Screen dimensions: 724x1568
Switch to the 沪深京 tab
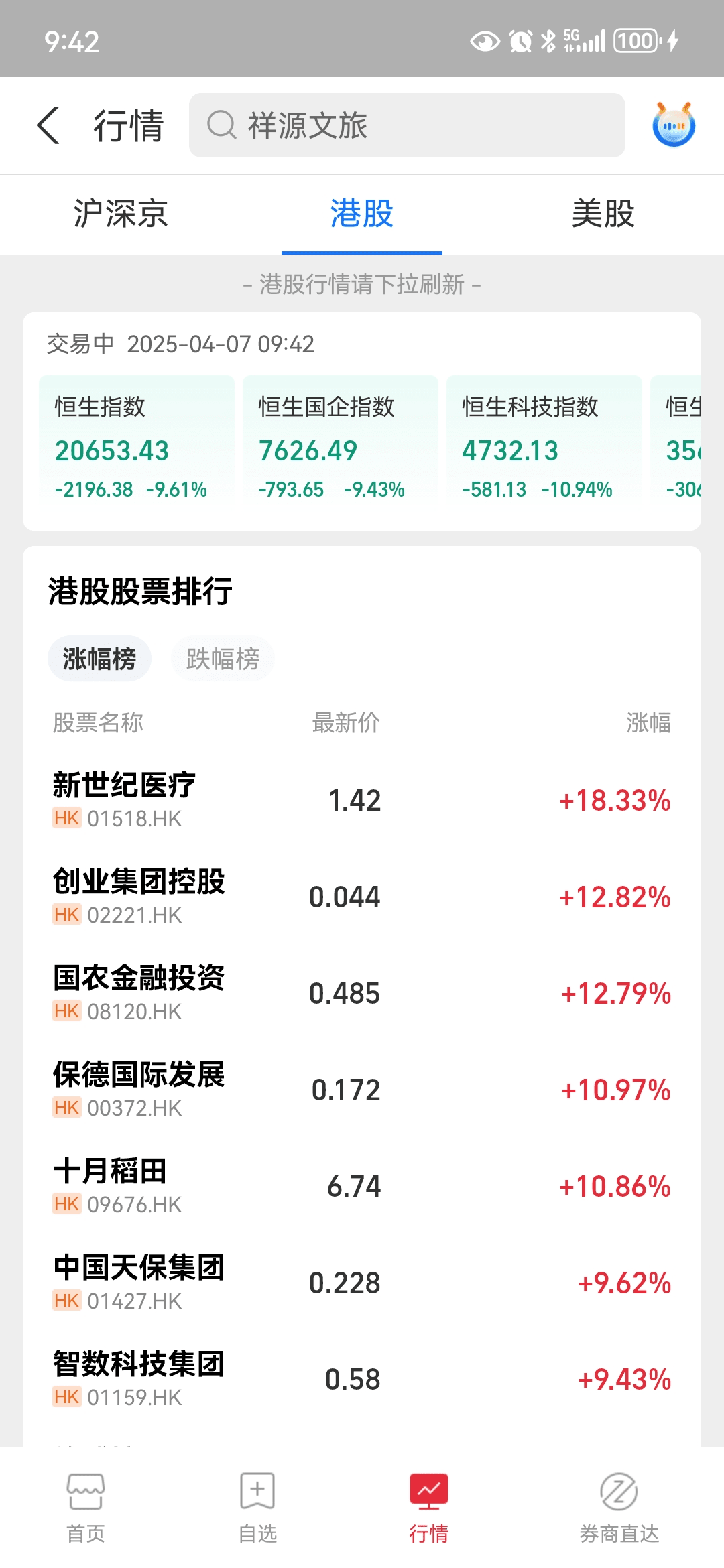coord(121,214)
